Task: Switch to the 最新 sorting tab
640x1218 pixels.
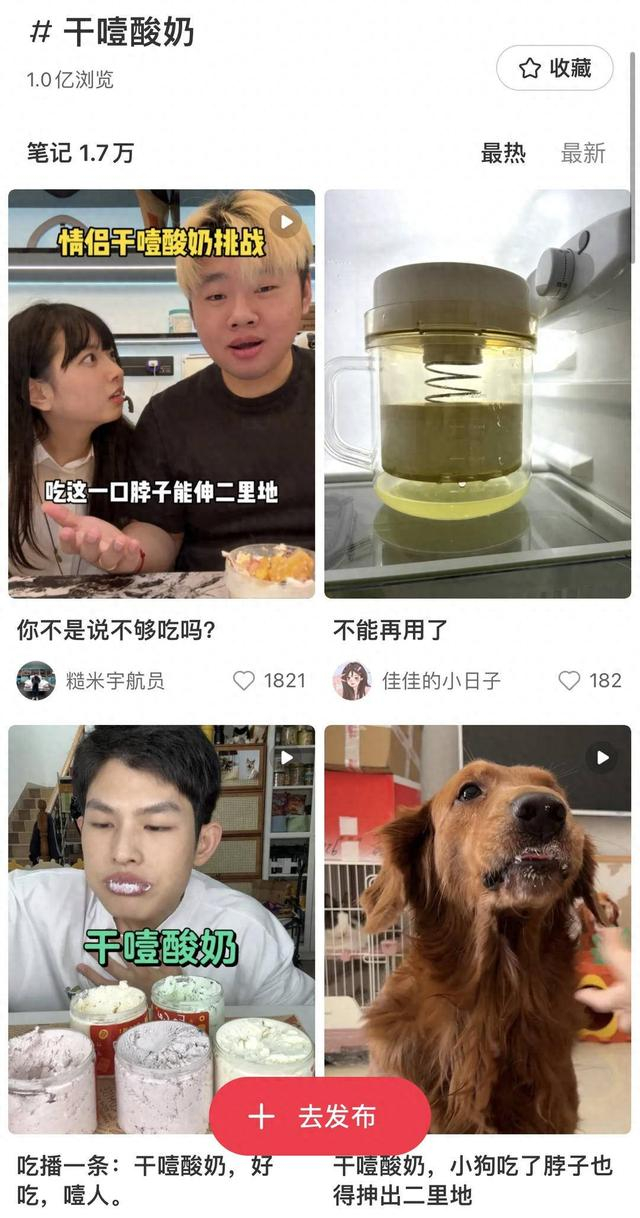Action: tap(583, 153)
